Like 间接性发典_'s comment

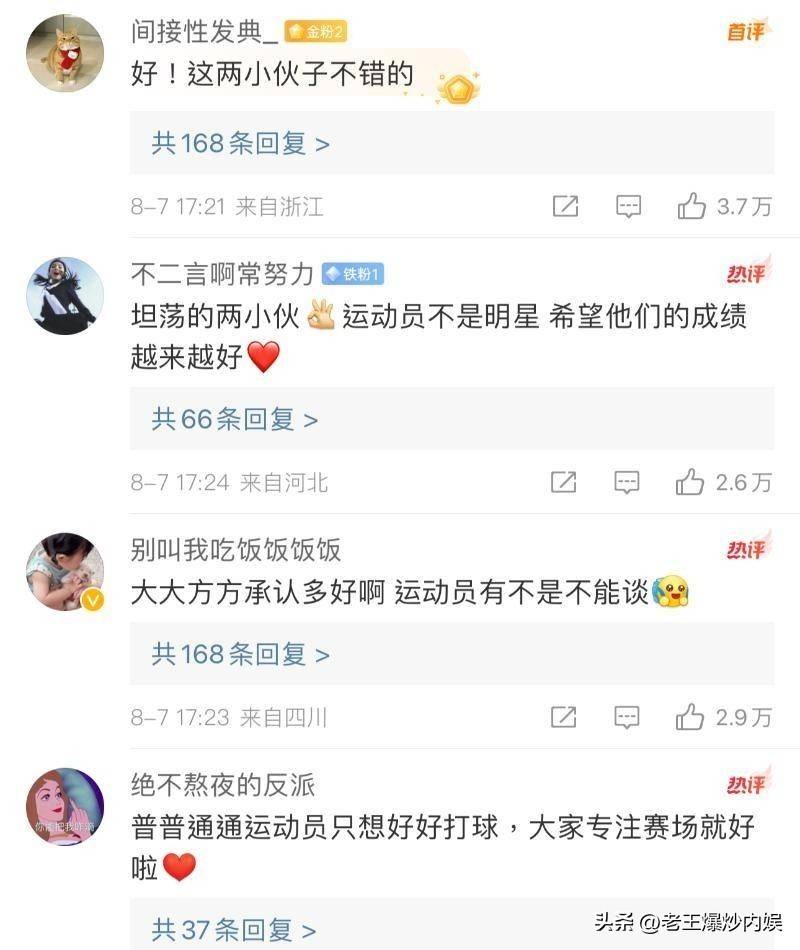692,207
